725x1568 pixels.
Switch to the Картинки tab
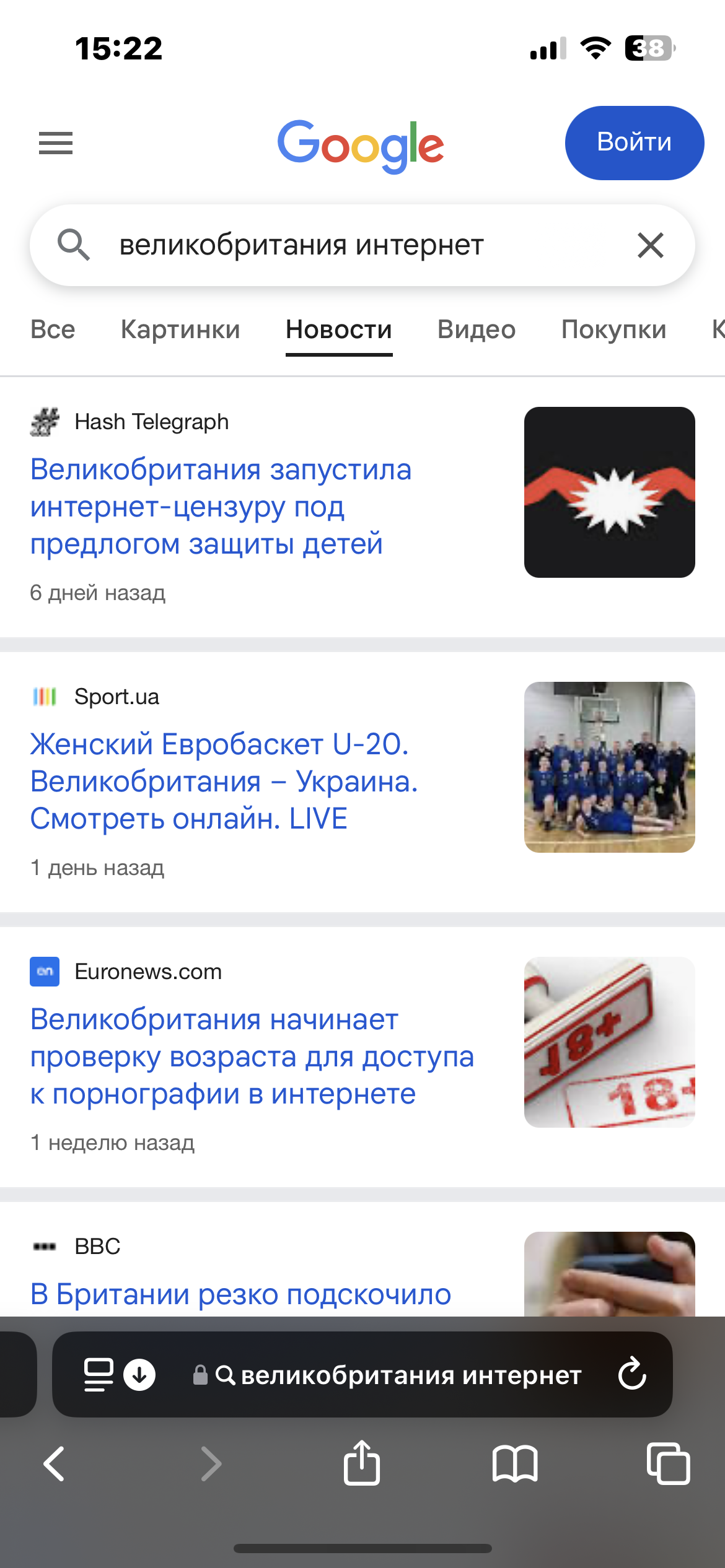click(x=180, y=329)
